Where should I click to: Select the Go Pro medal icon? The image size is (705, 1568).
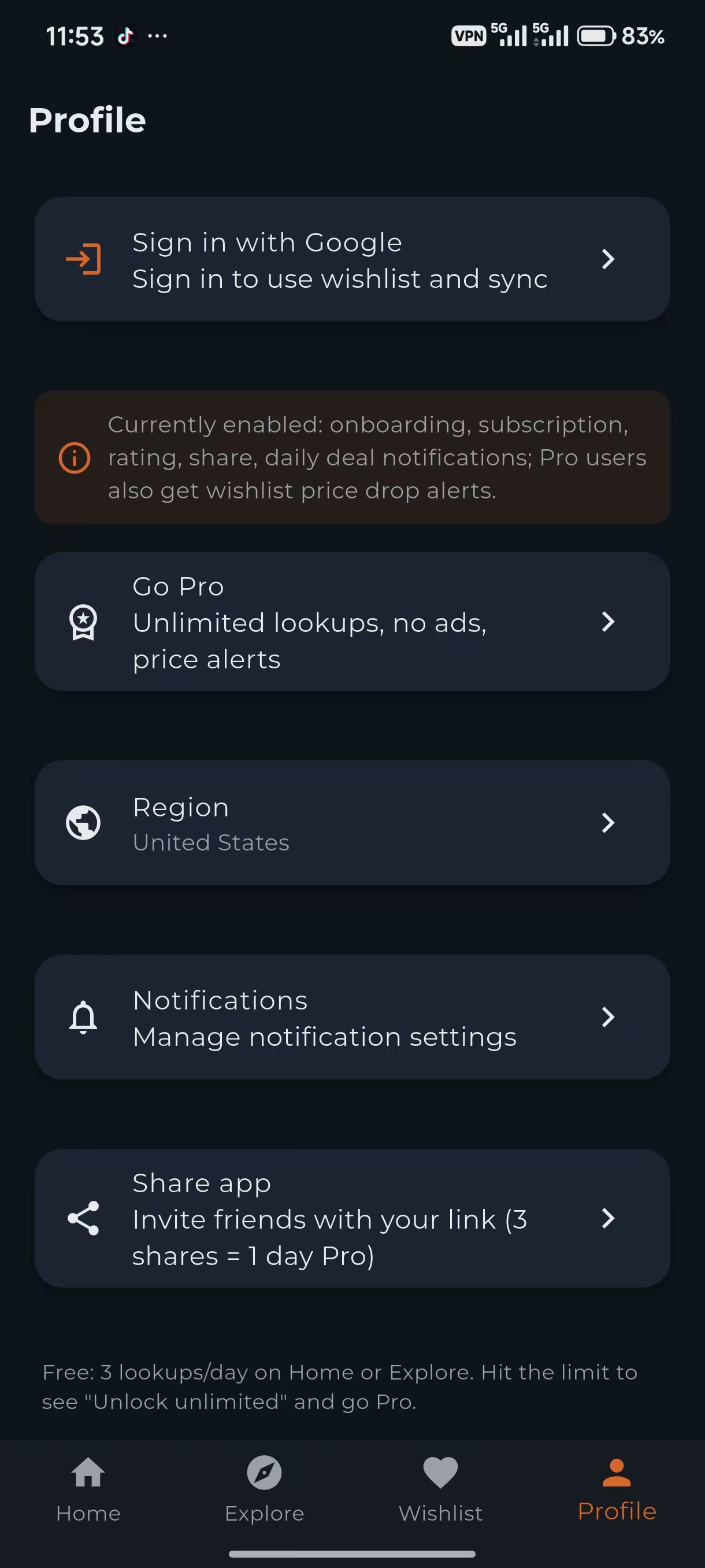tap(83, 622)
